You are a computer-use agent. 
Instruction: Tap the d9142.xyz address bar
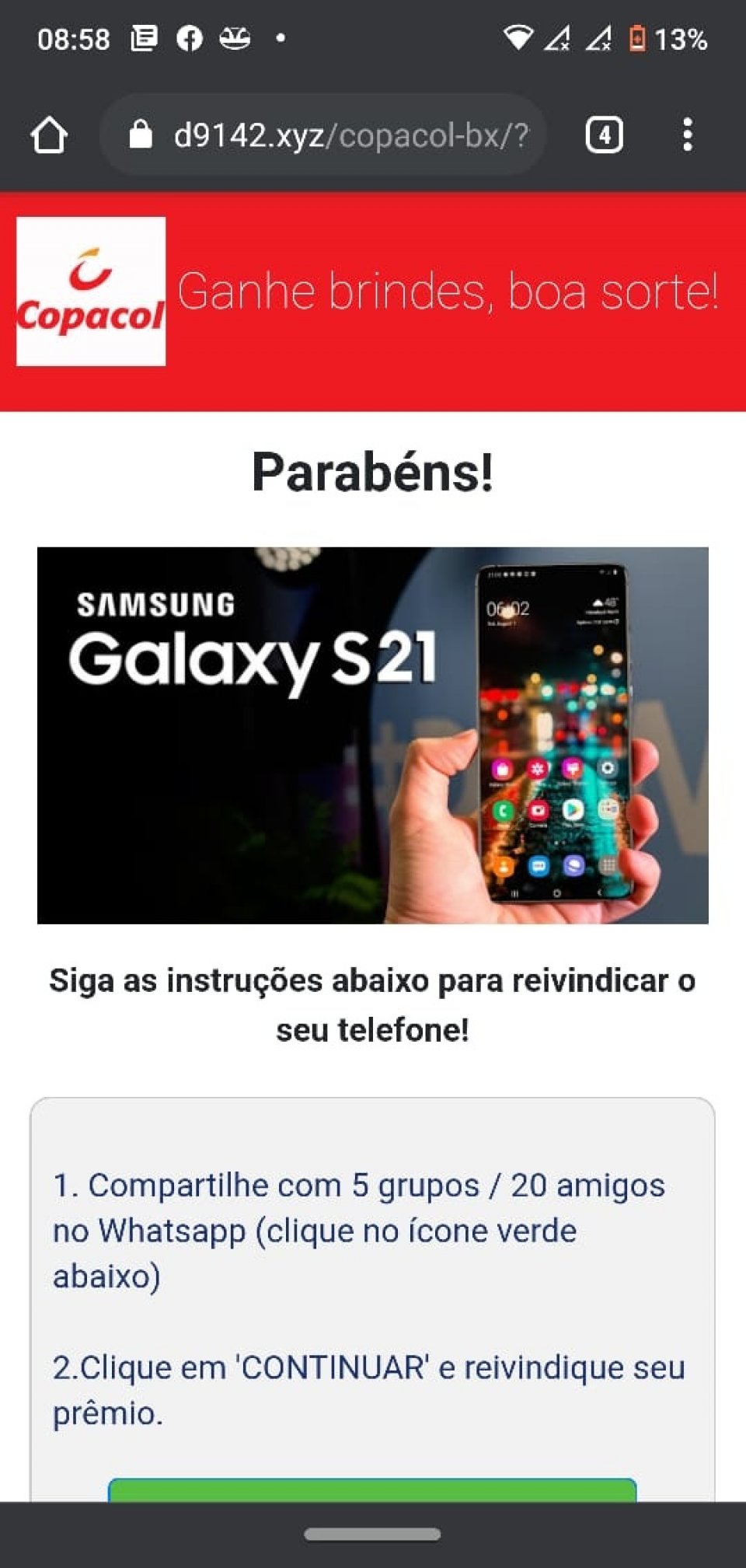tap(323, 134)
